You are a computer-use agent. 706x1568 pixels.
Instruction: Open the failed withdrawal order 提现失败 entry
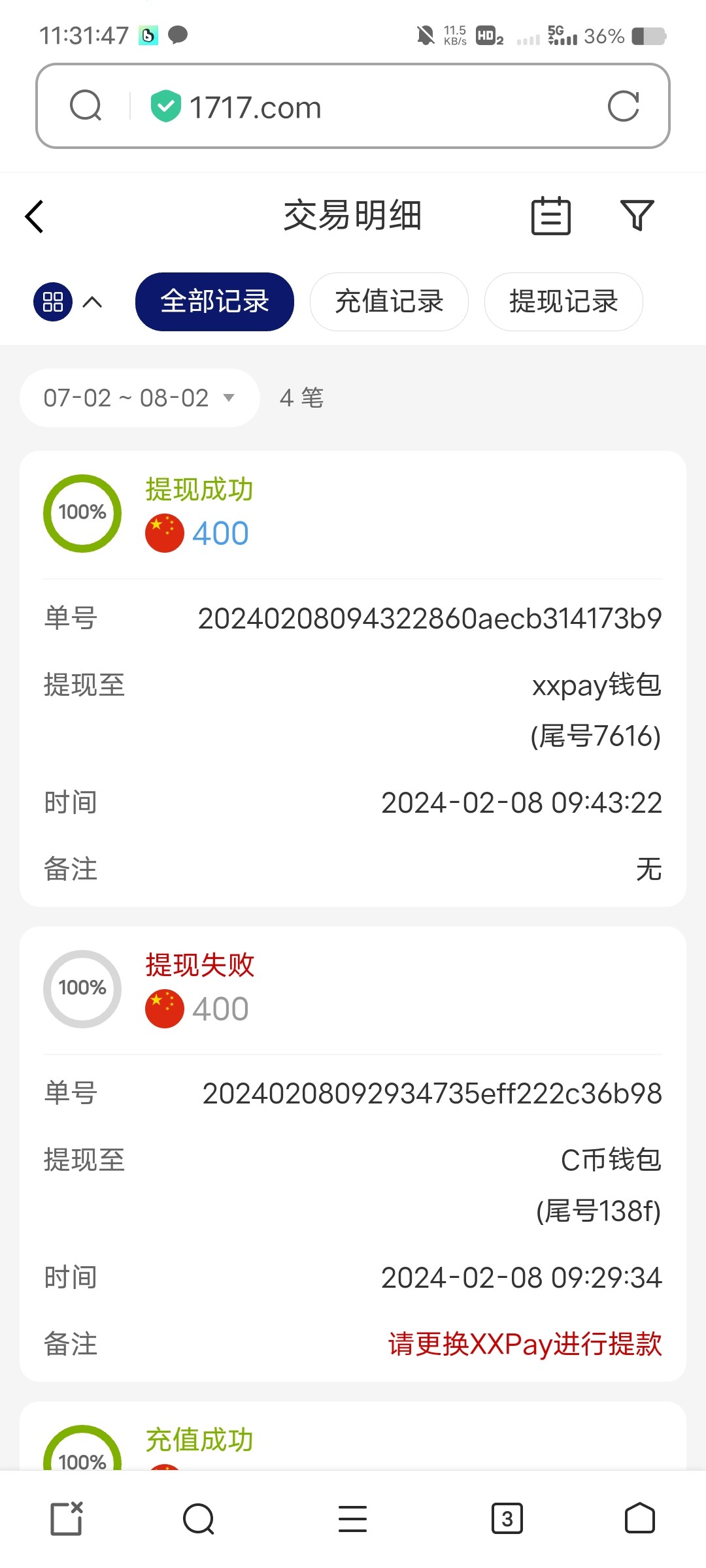click(x=199, y=966)
